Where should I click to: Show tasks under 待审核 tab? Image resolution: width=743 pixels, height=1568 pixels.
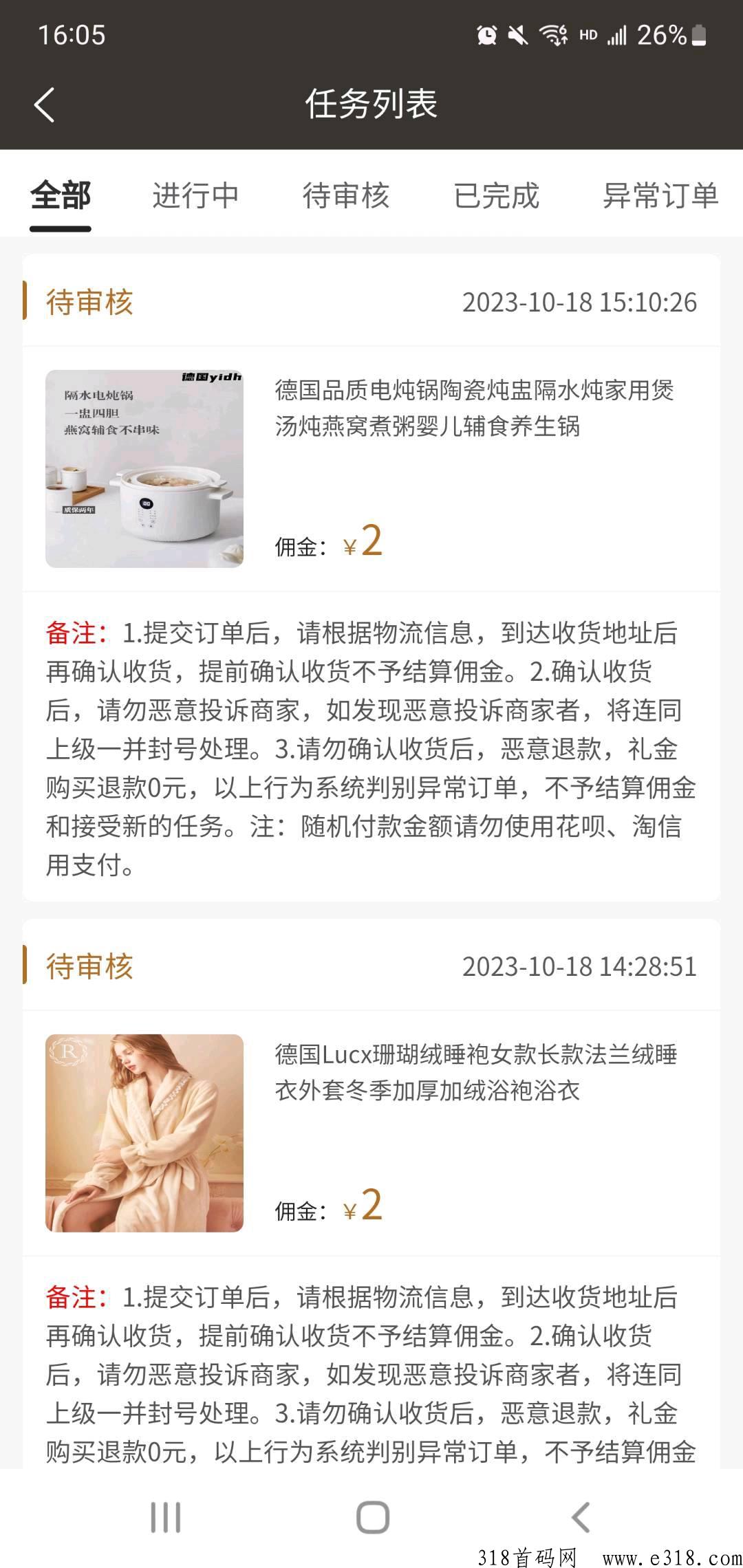[346, 196]
